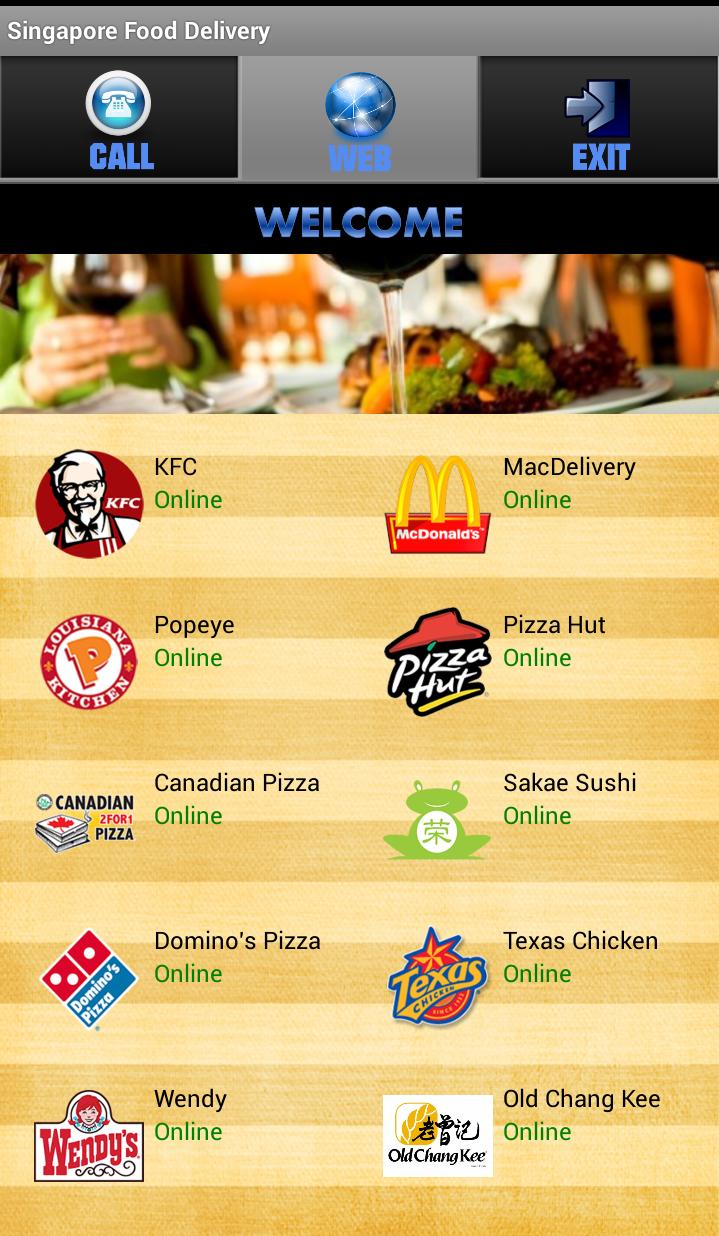Tap the EXIT button
Image resolution: width=719 pixels, height=1236 pixels.
599,119
